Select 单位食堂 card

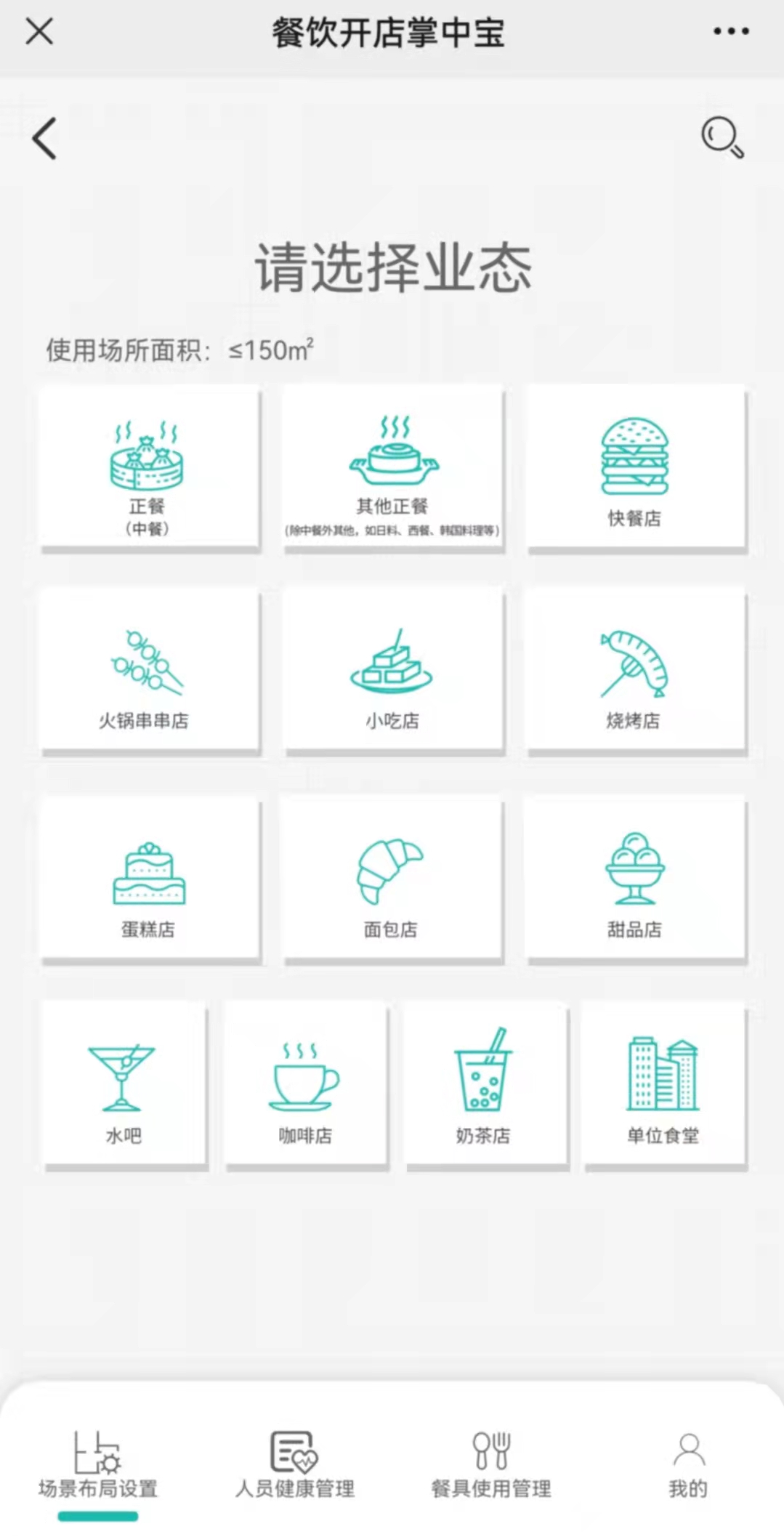663,1084
